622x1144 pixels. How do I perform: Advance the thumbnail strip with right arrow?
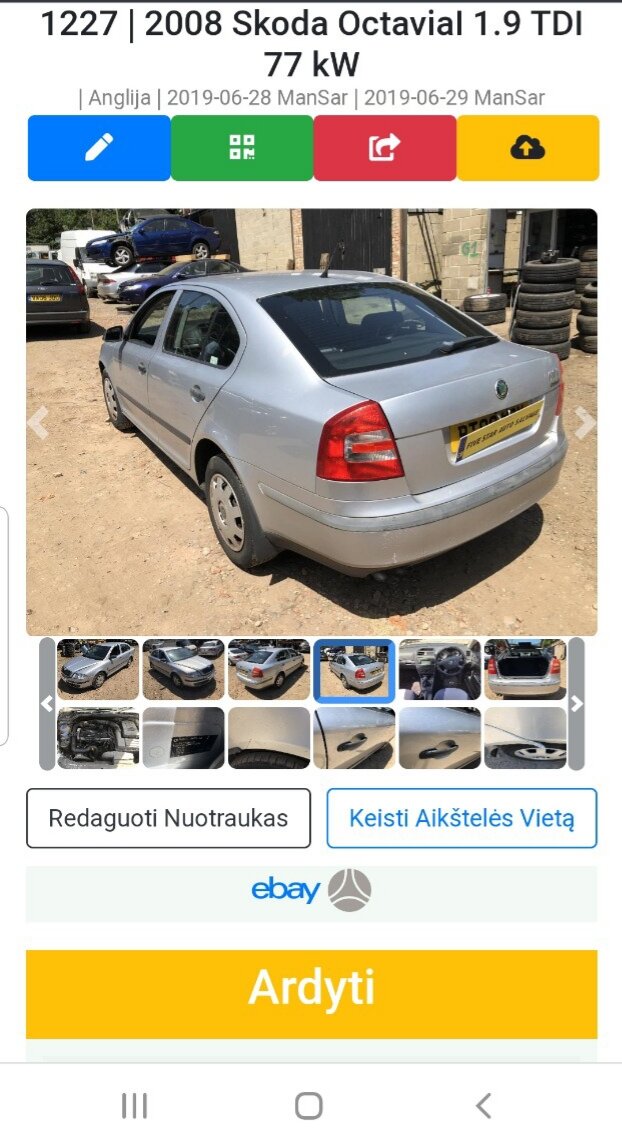coord(576,703)
